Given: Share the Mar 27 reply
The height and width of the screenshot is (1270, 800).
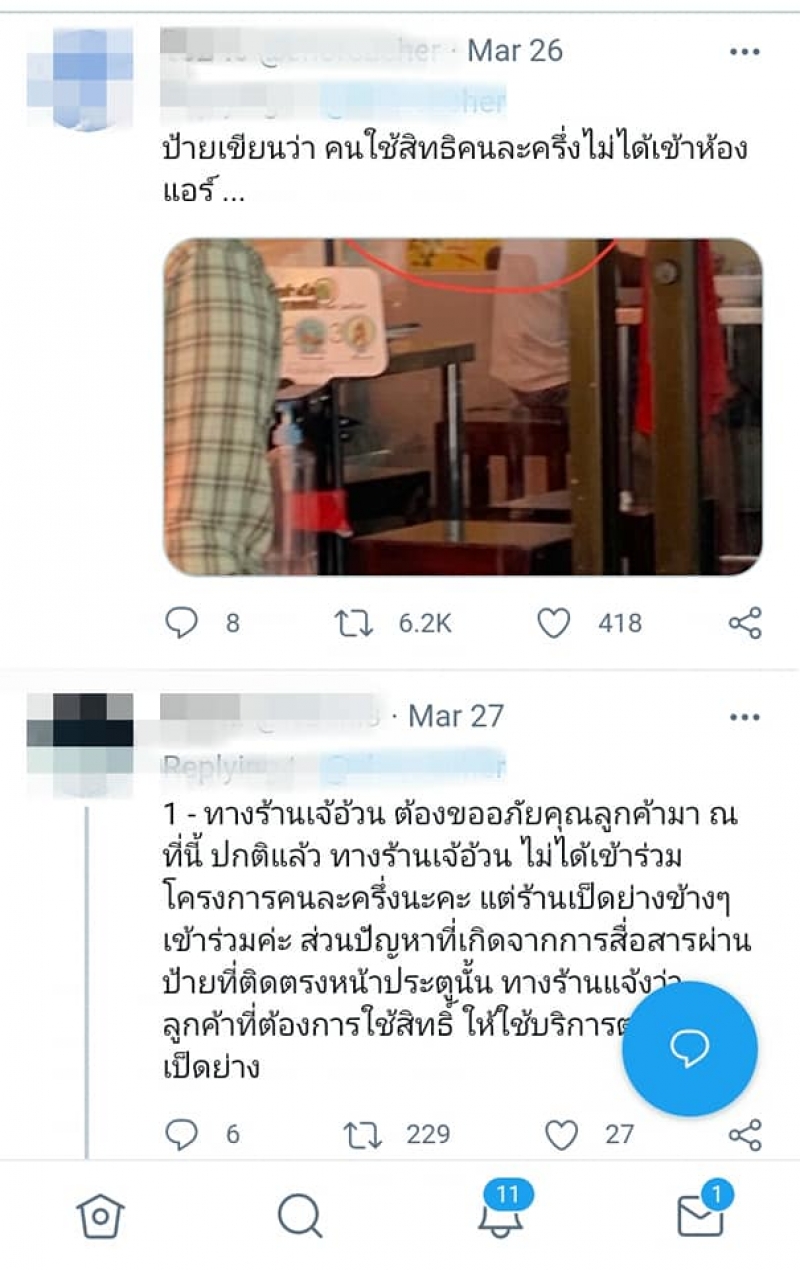Looking at the screenshot, I should 744,1134.
